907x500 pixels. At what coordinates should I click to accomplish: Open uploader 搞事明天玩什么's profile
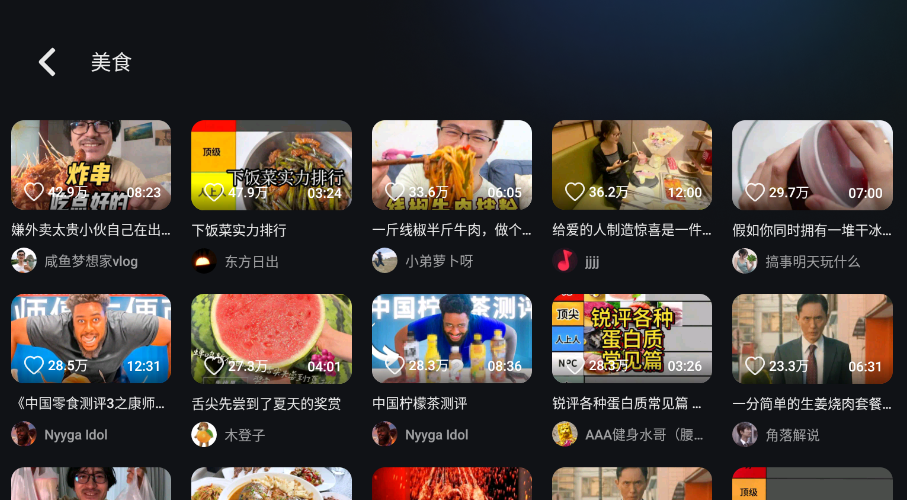(796, 261)
